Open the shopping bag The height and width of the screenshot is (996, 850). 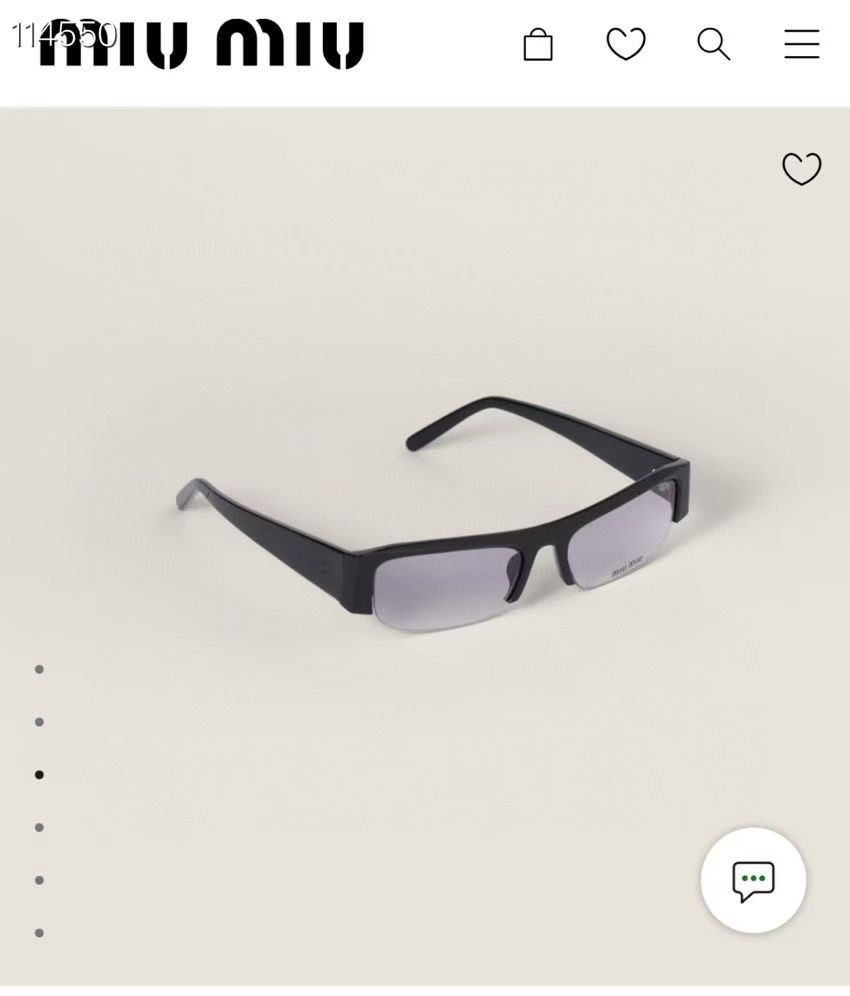point(538,45)
